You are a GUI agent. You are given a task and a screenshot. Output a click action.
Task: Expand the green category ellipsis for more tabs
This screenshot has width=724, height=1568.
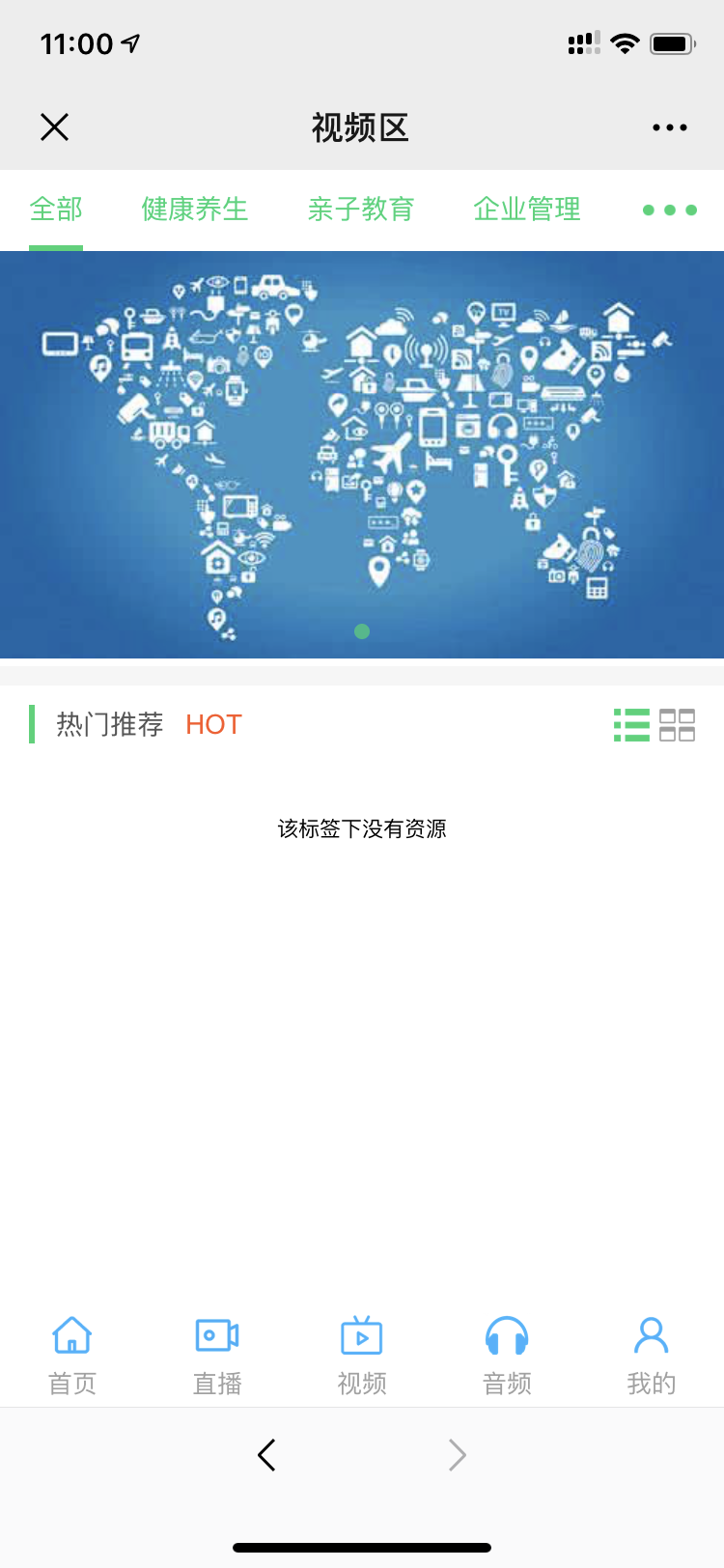click(669, 209)
